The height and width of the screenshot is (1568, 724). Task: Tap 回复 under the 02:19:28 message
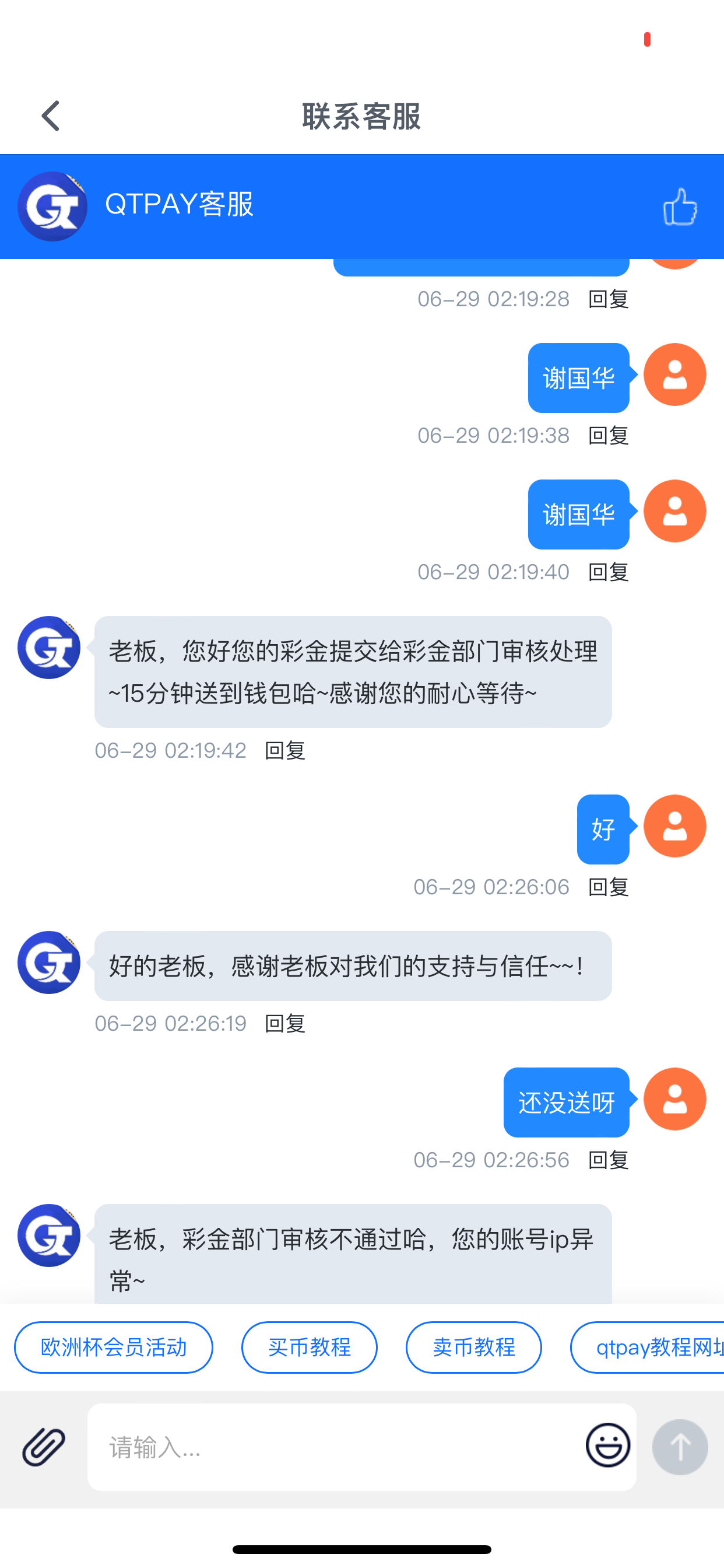tap(608, 299)
